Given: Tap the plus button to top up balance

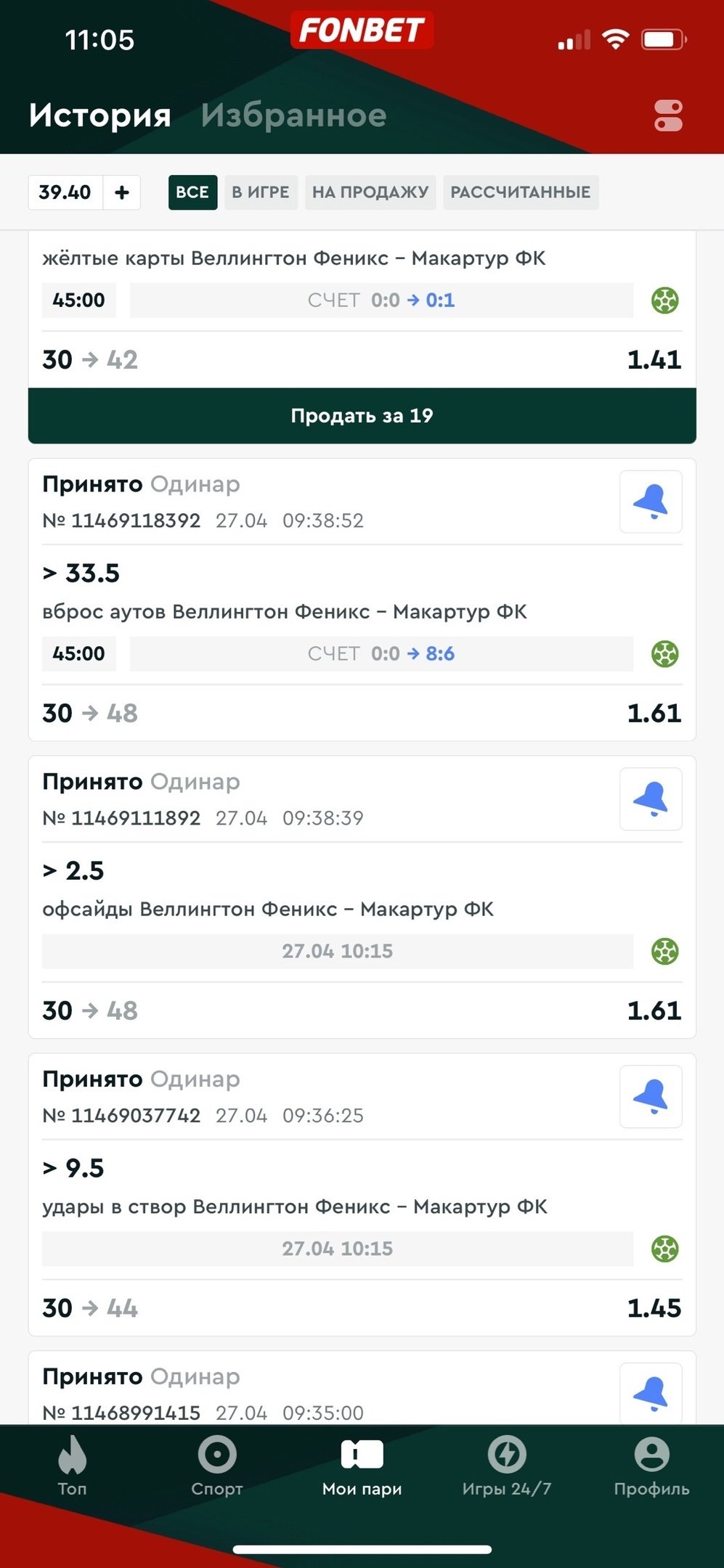Looking at the screenshot, I should click(x=122, y=192).
